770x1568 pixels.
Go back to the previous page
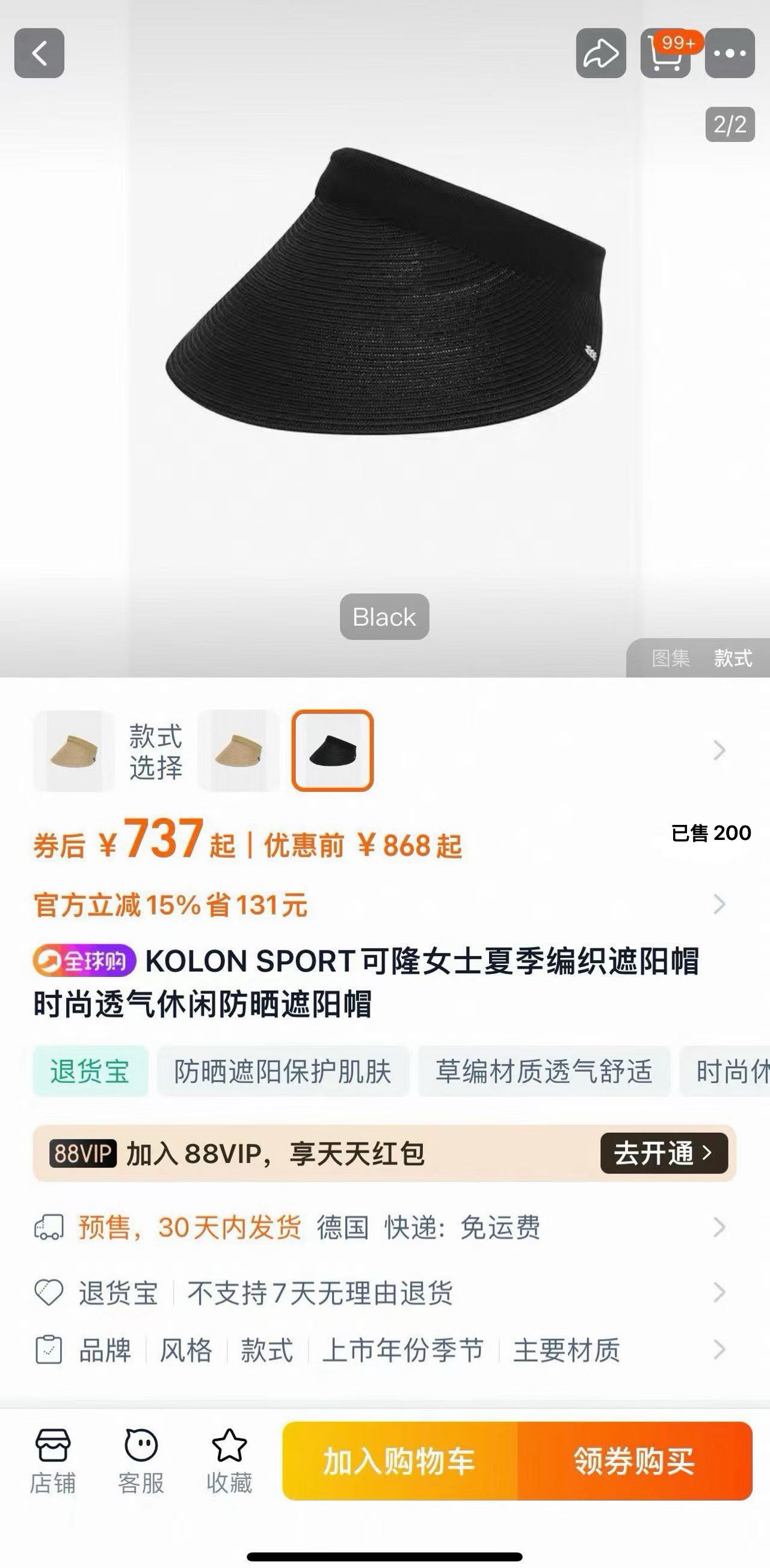(40, 53)
